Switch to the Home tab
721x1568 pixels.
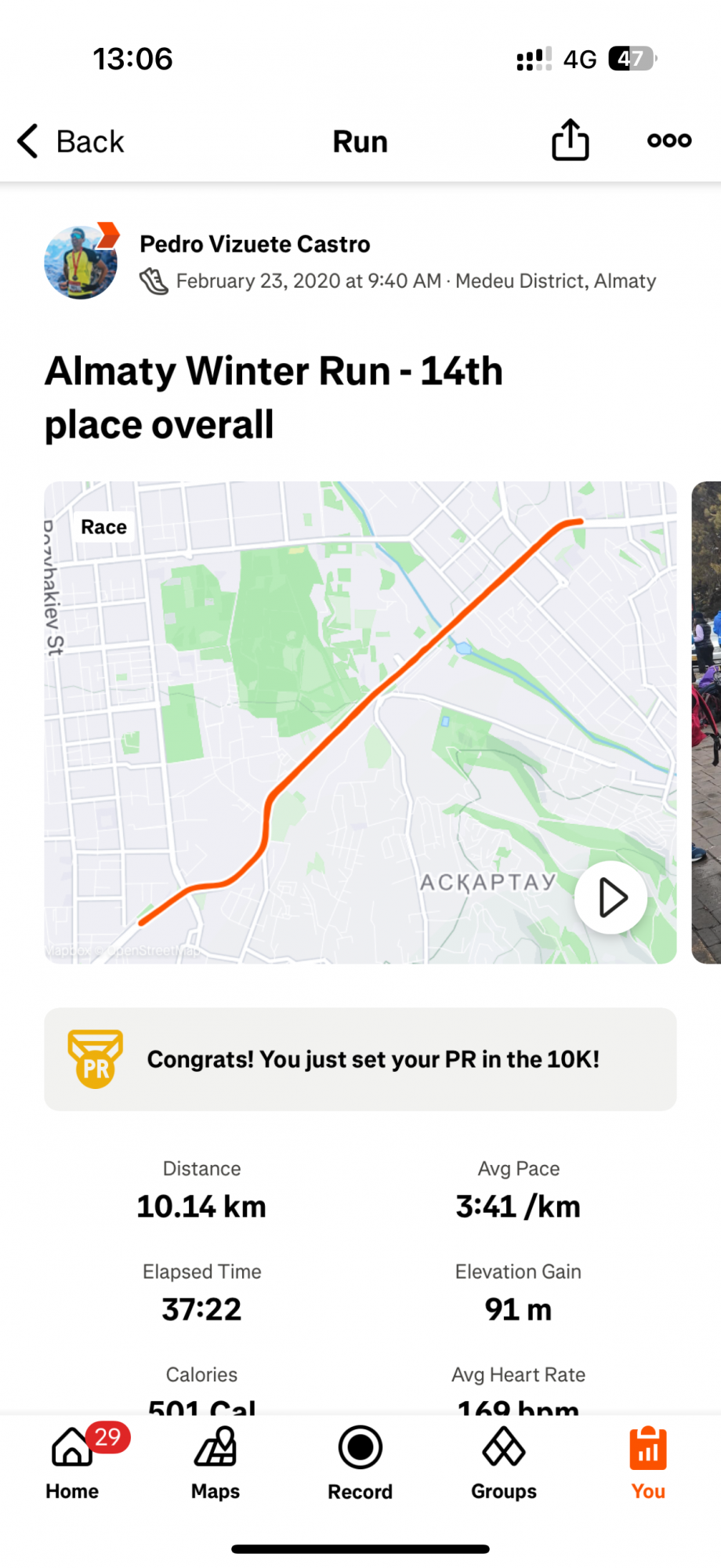coord(72,1462)
